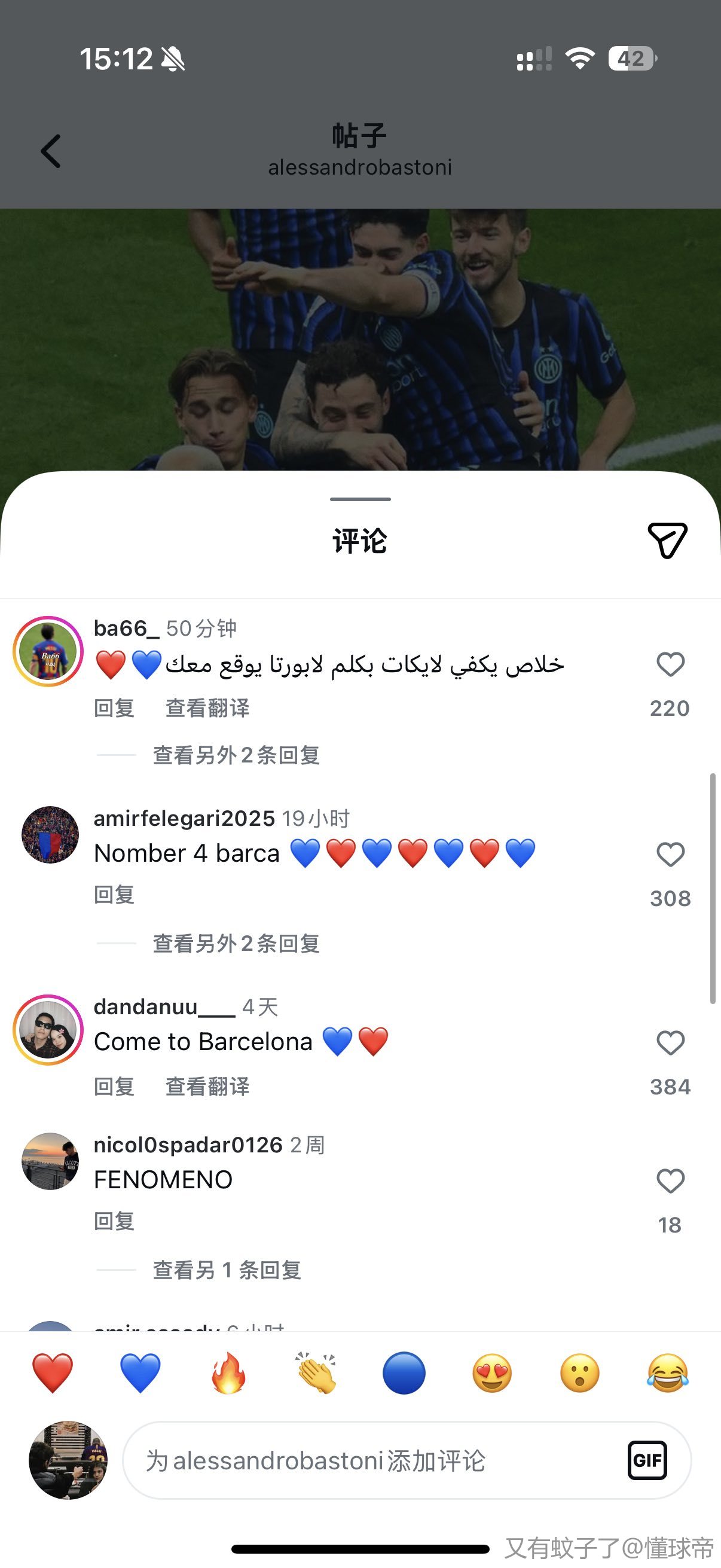Viewport: 721px width, 1568px height.
Task: Expand 2 more replies under amirfelegari2025's comment
Action: [x=236, y=944]
